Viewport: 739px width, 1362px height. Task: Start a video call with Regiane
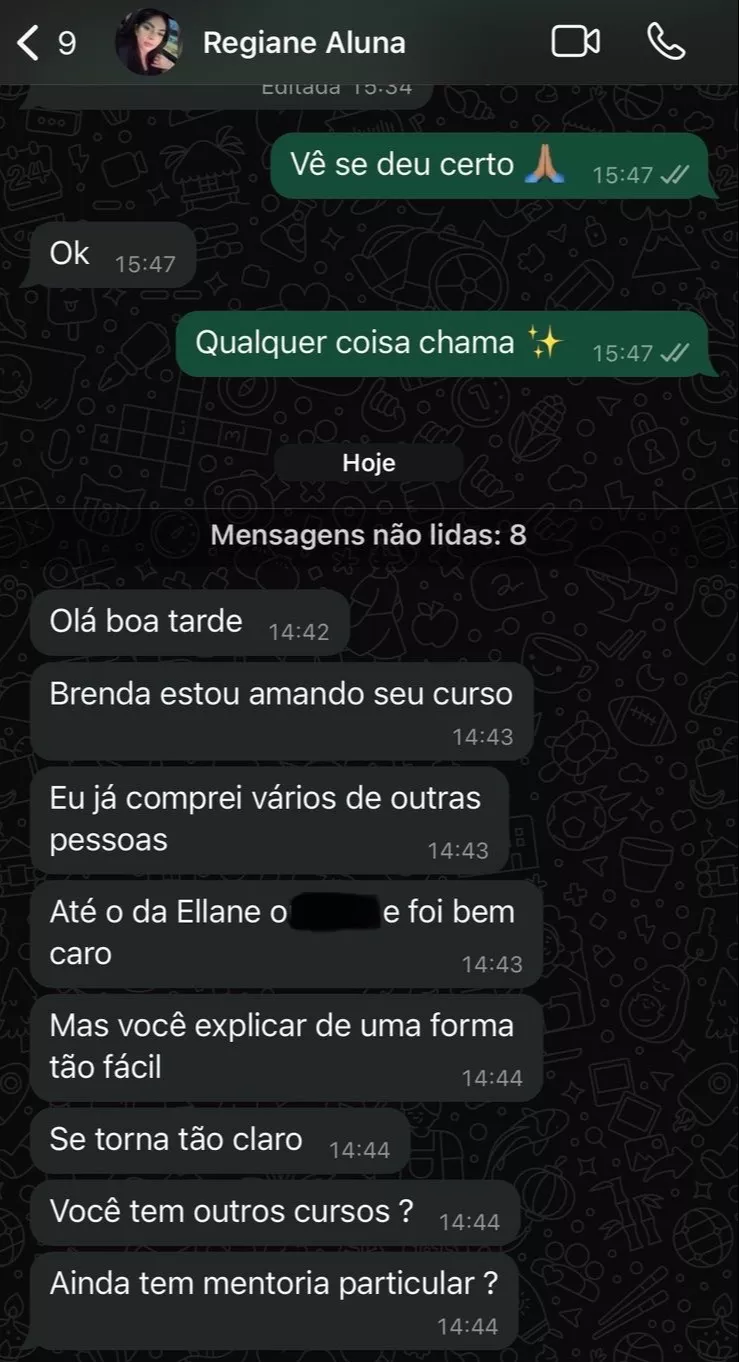576,42
